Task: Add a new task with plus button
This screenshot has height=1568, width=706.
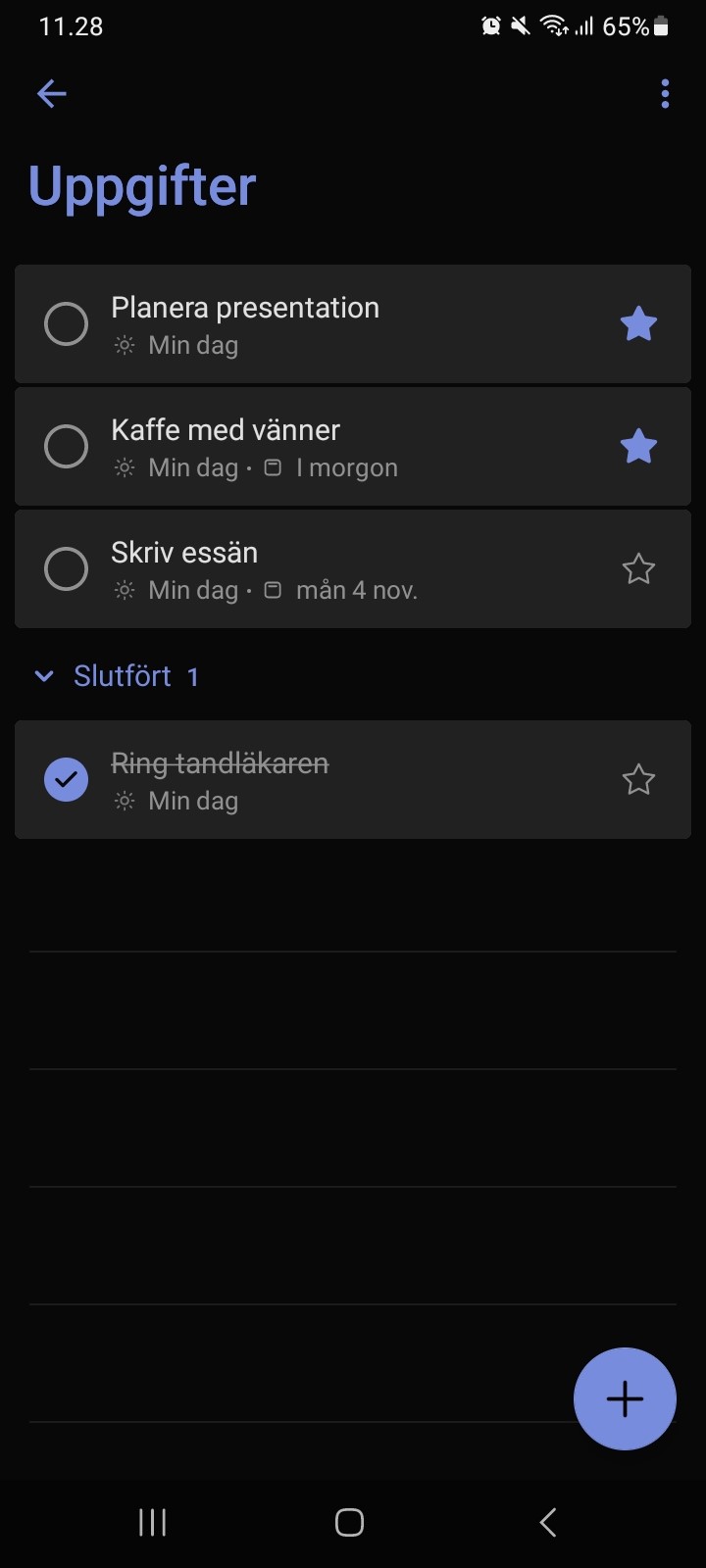Action: (x=625, y=1398)
